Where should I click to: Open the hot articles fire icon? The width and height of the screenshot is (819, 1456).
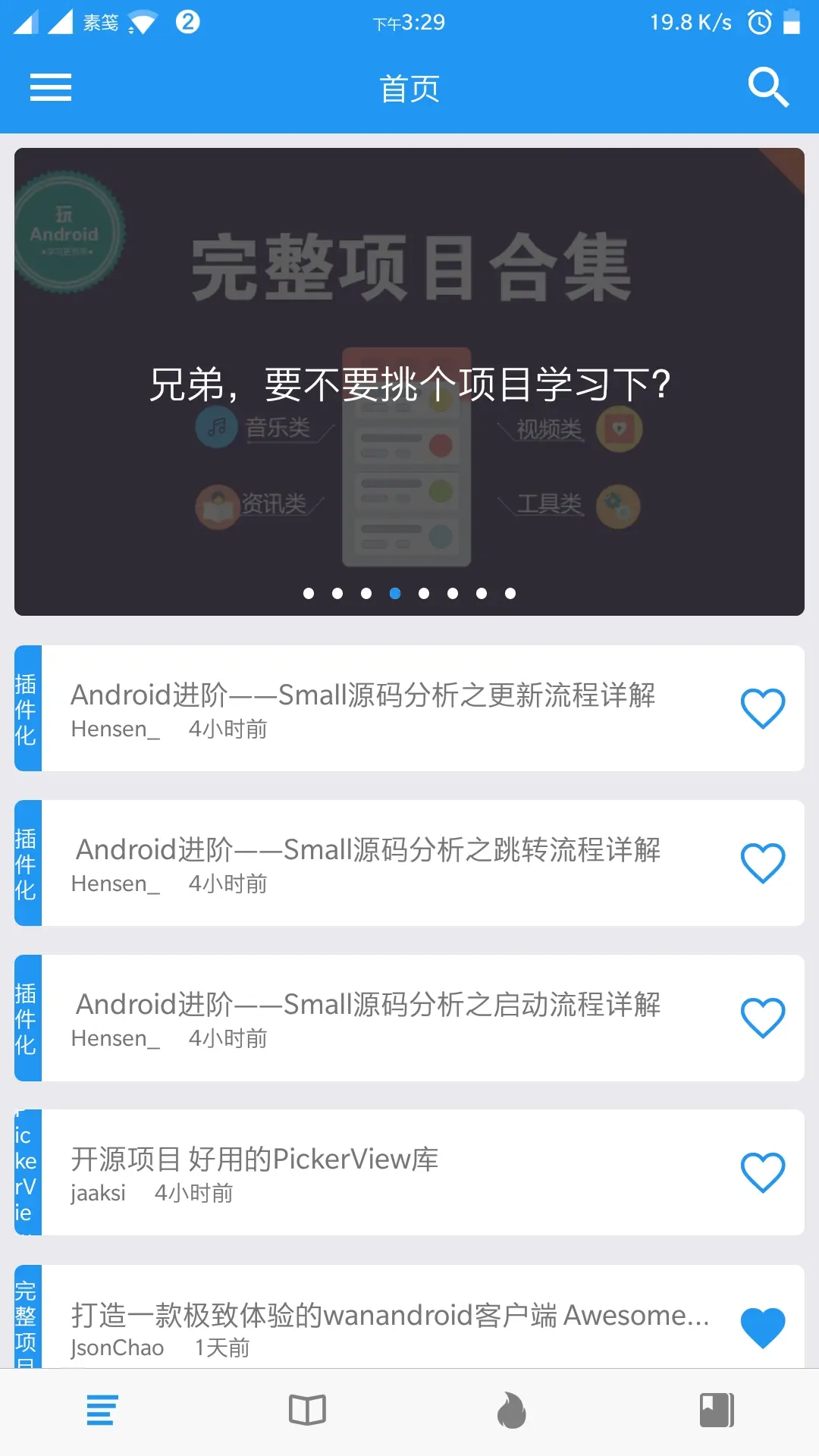pos(512,1409)
